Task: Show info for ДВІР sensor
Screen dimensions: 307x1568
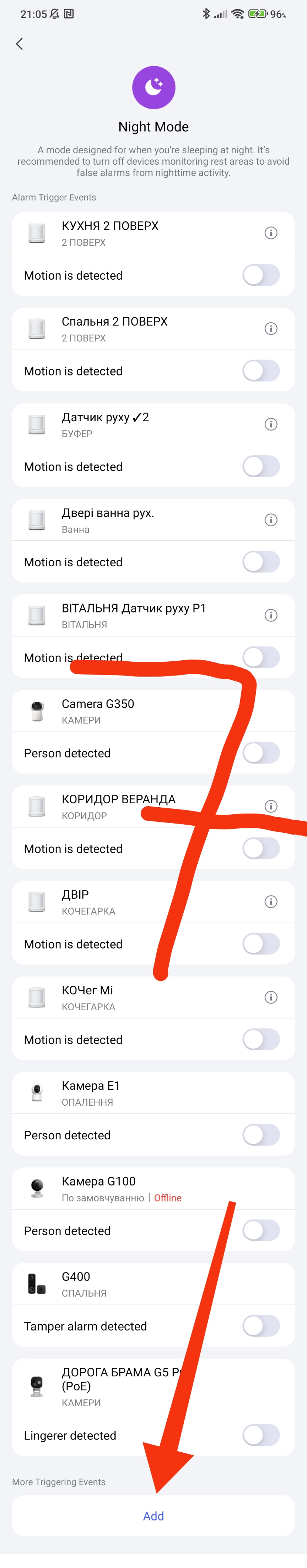Action: pos(271,902)
